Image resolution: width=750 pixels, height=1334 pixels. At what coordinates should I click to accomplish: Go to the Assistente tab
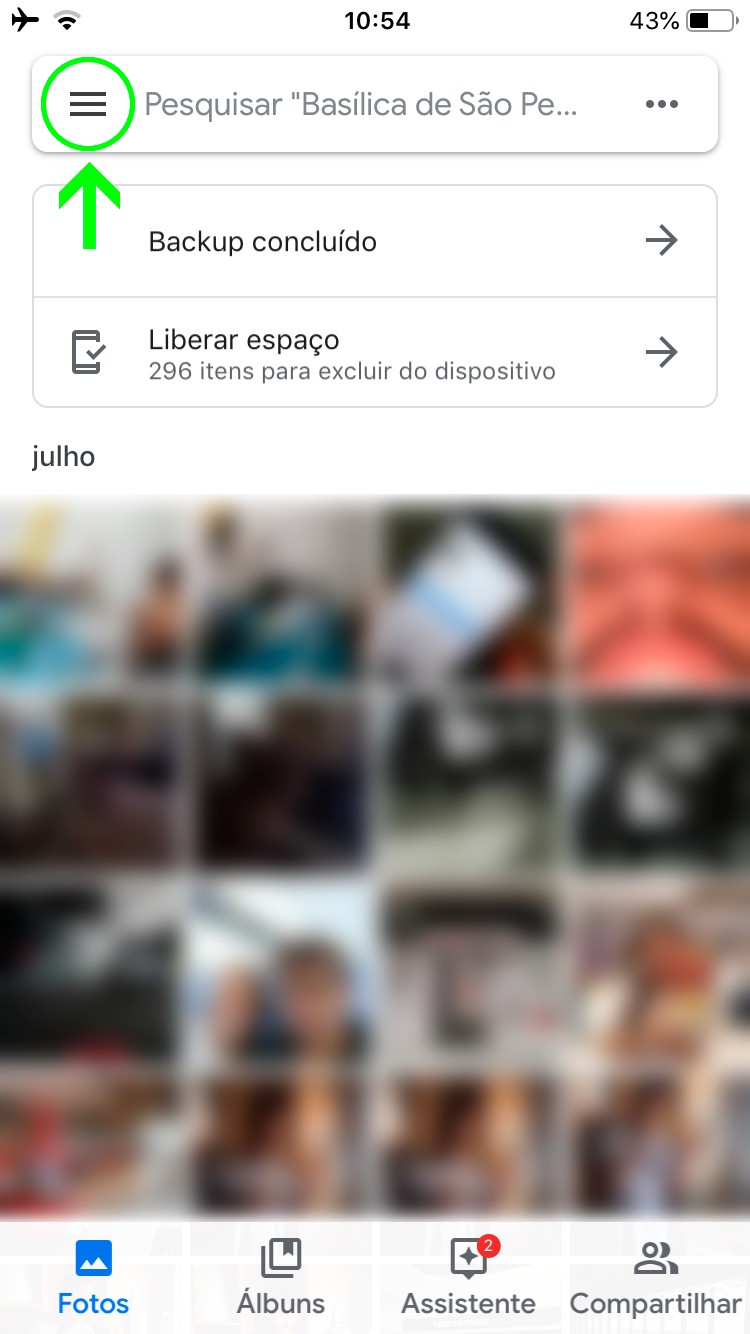coord(468,1277)
